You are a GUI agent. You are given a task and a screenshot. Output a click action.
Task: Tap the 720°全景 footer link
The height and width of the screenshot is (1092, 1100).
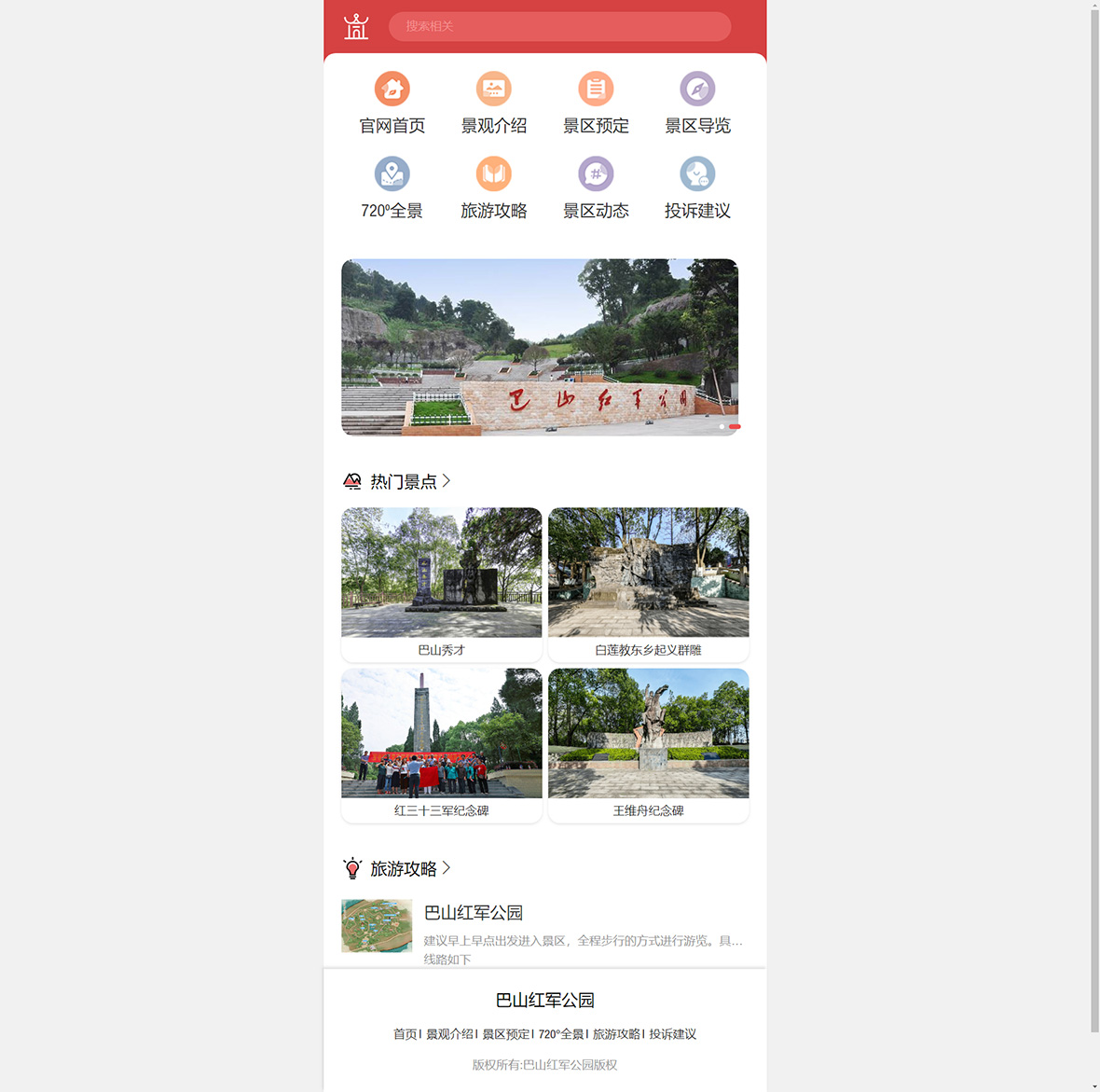click(561, 1034)
